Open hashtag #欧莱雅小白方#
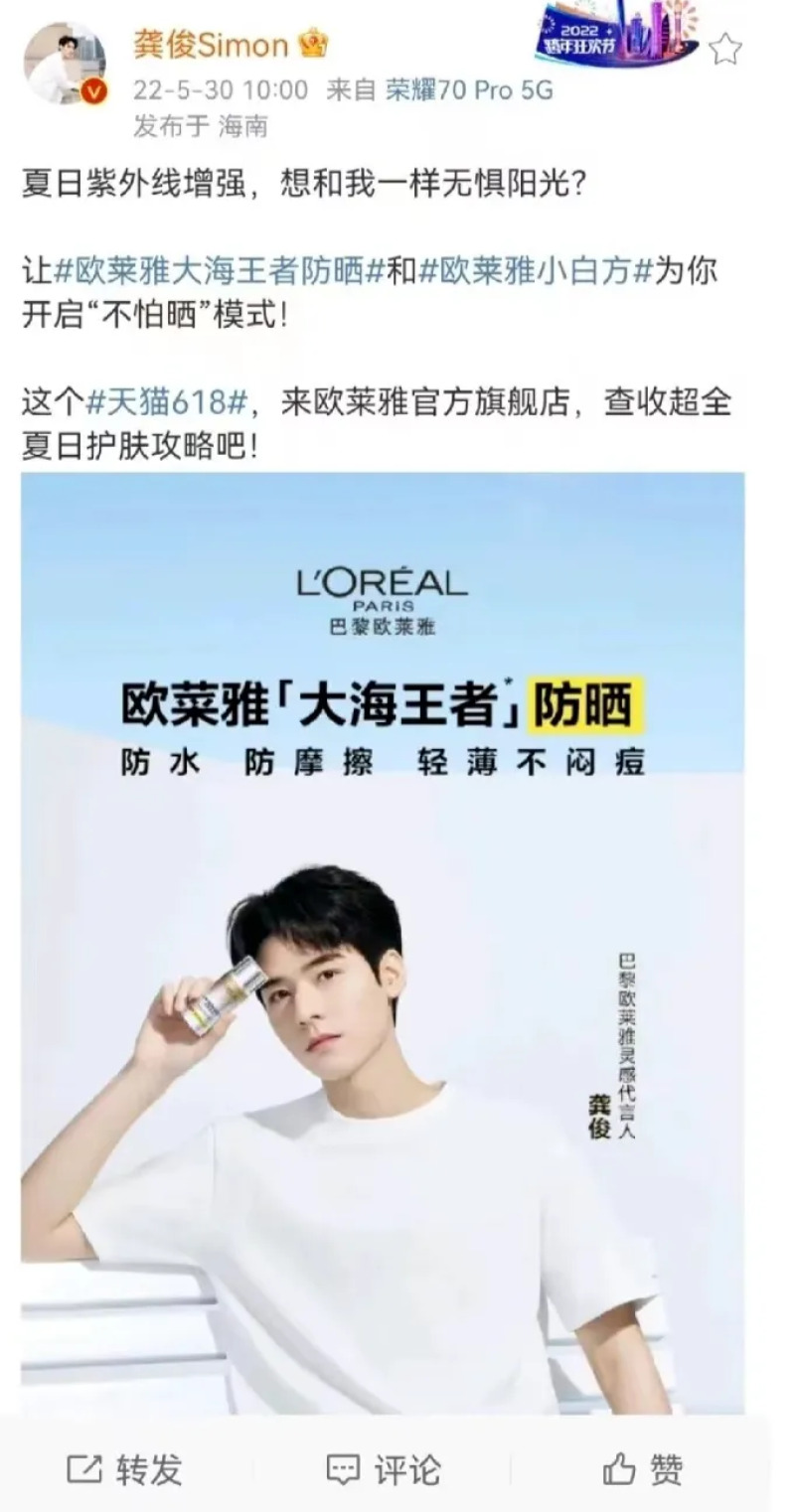 click(536, 271)
